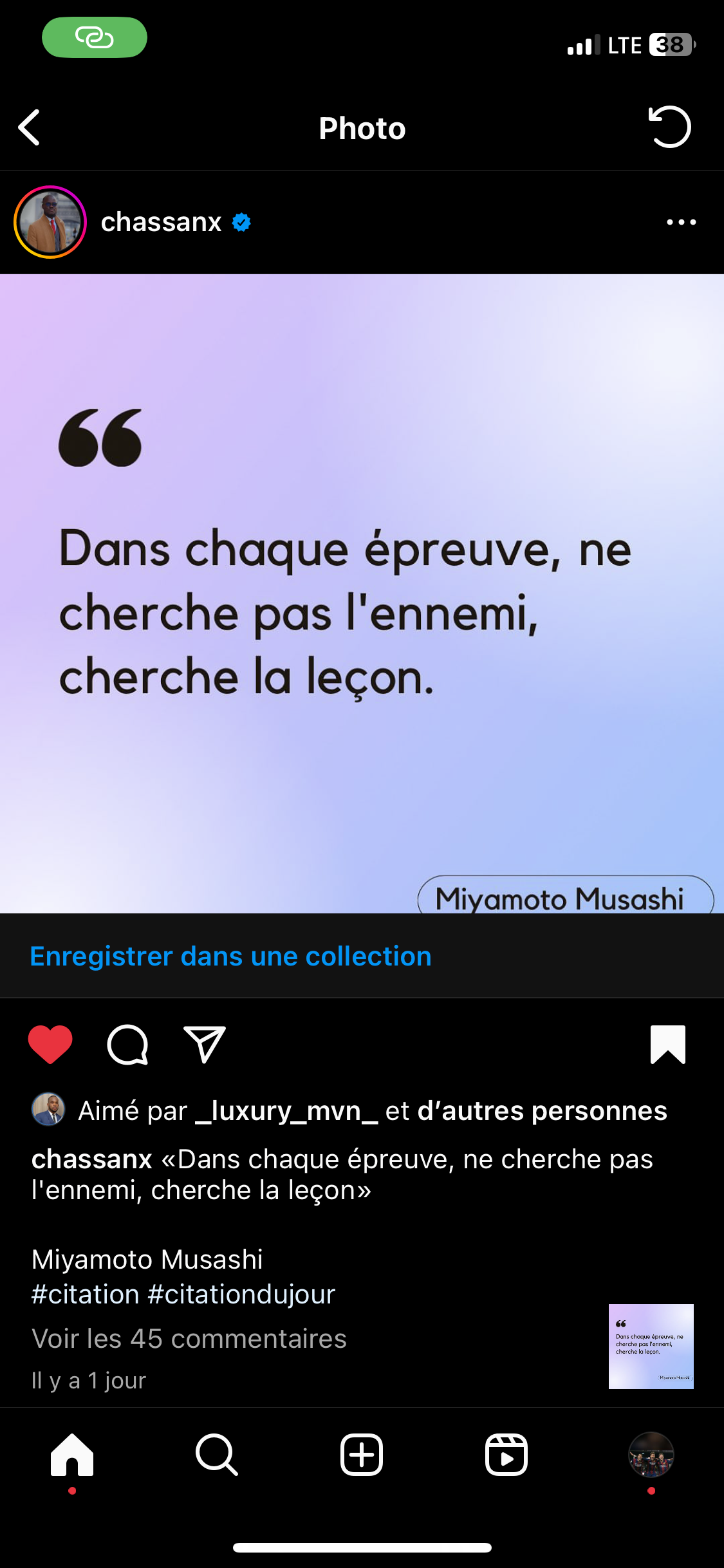Open the #citationdujour hashtag
724x1568 pixels.
241,1294
